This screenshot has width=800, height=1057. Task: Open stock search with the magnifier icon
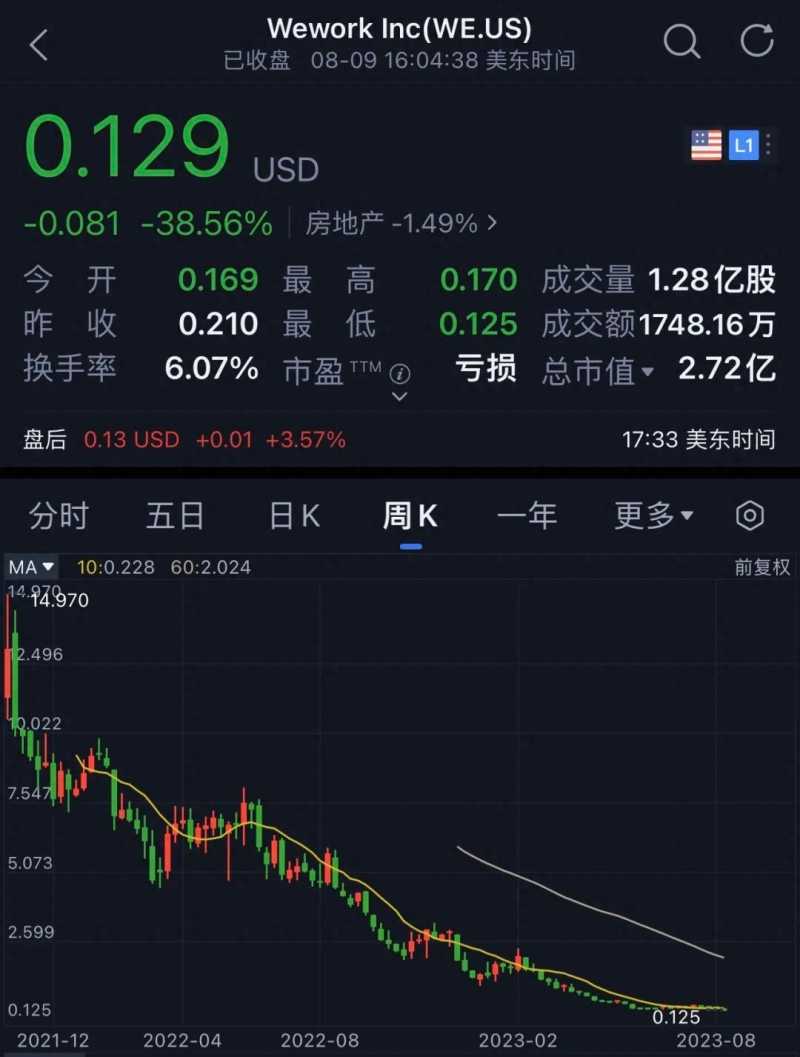tap(682, 42)
